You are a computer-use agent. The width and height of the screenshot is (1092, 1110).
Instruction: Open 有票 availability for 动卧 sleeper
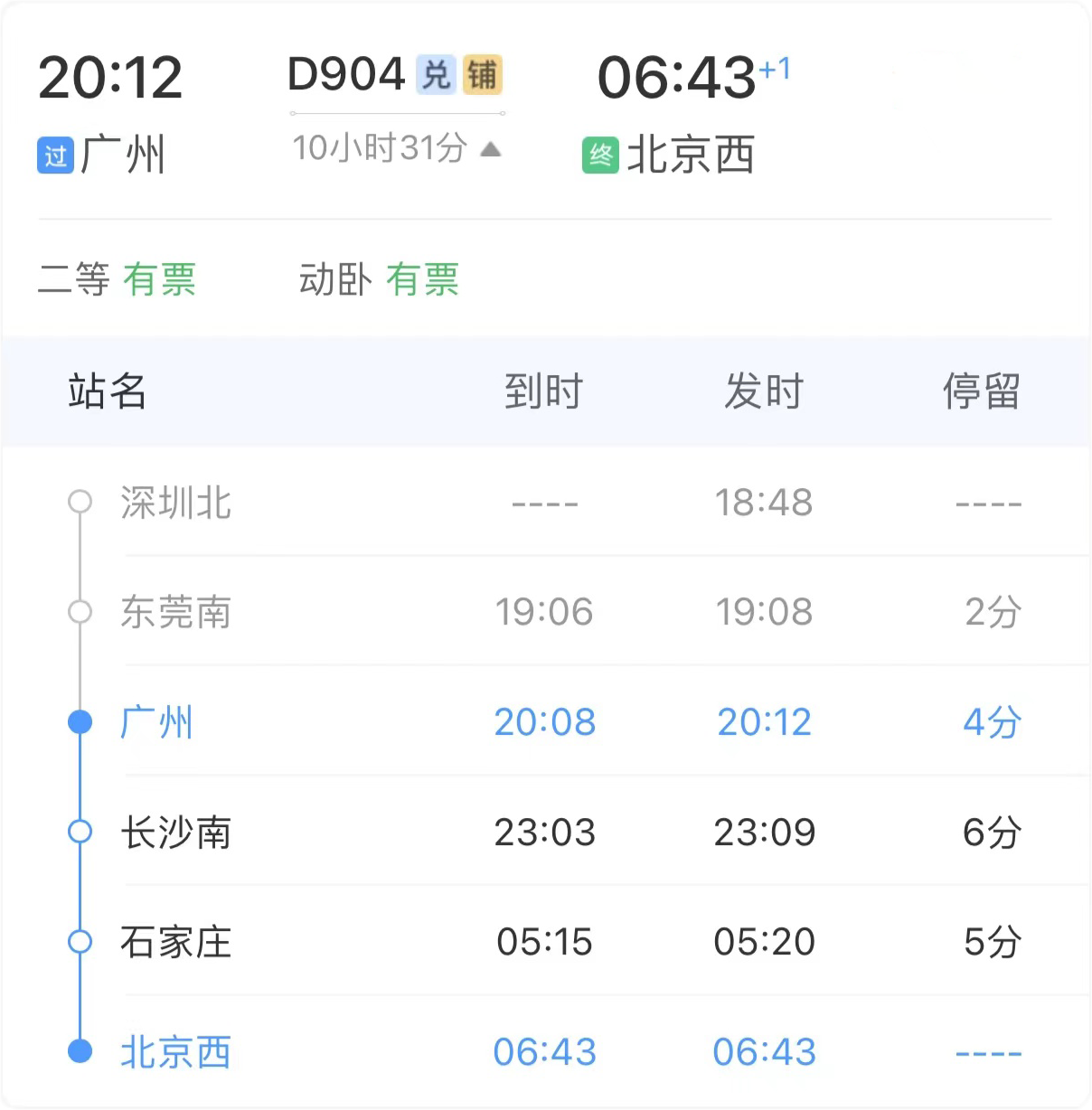pos(423,281)
